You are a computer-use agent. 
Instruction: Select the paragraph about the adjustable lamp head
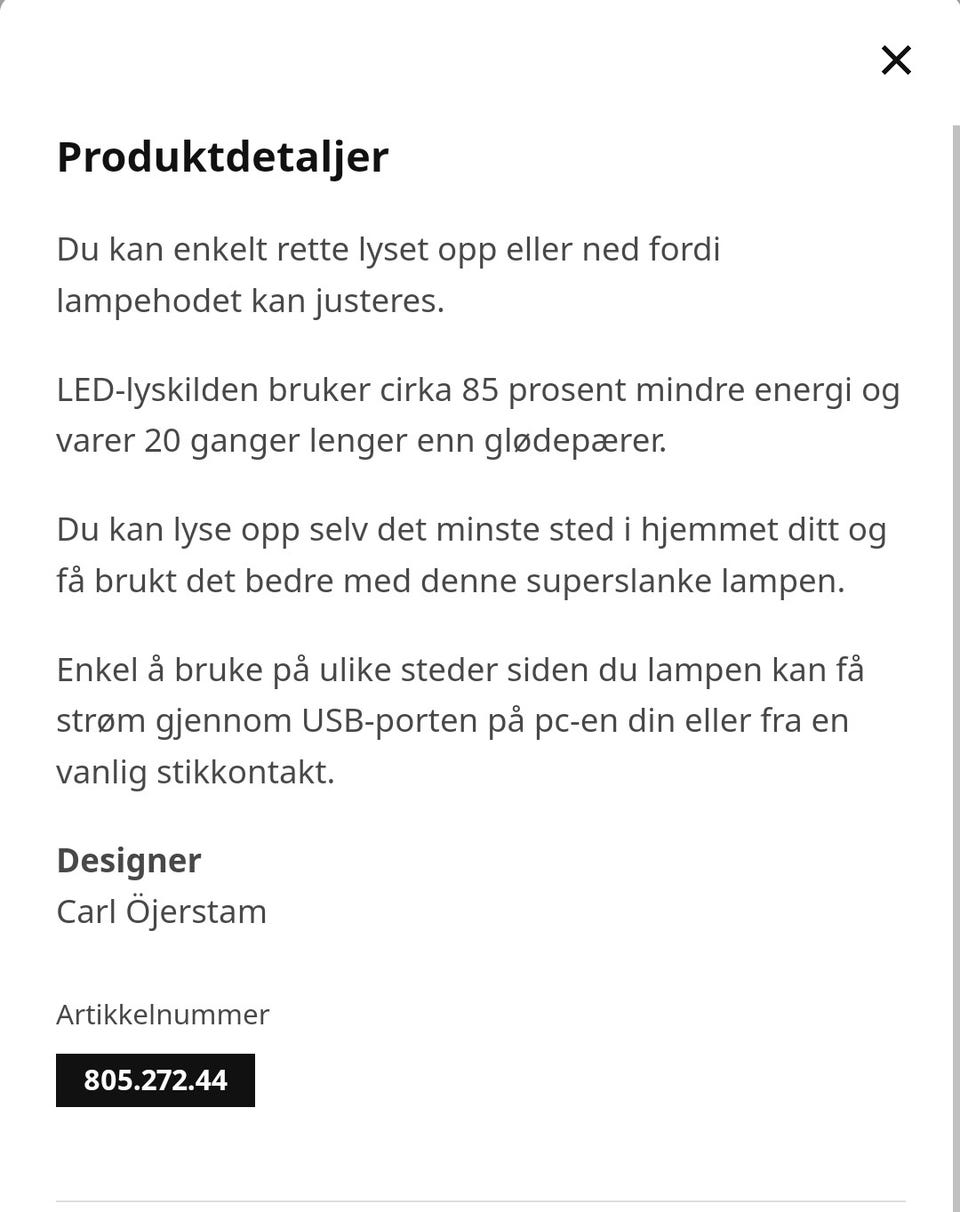tap(388, 274)
